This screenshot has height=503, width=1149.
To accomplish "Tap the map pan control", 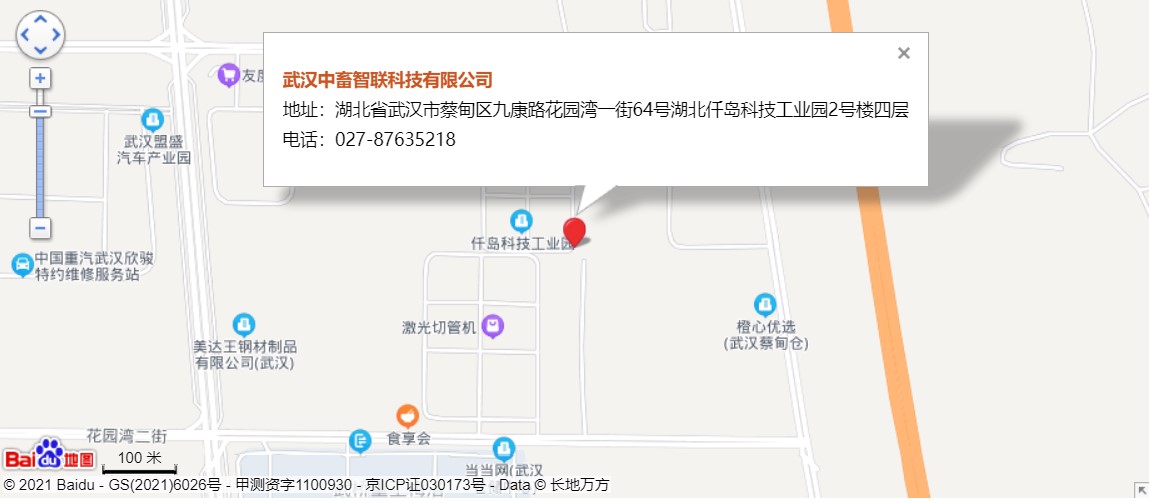I will pos(40,36).
